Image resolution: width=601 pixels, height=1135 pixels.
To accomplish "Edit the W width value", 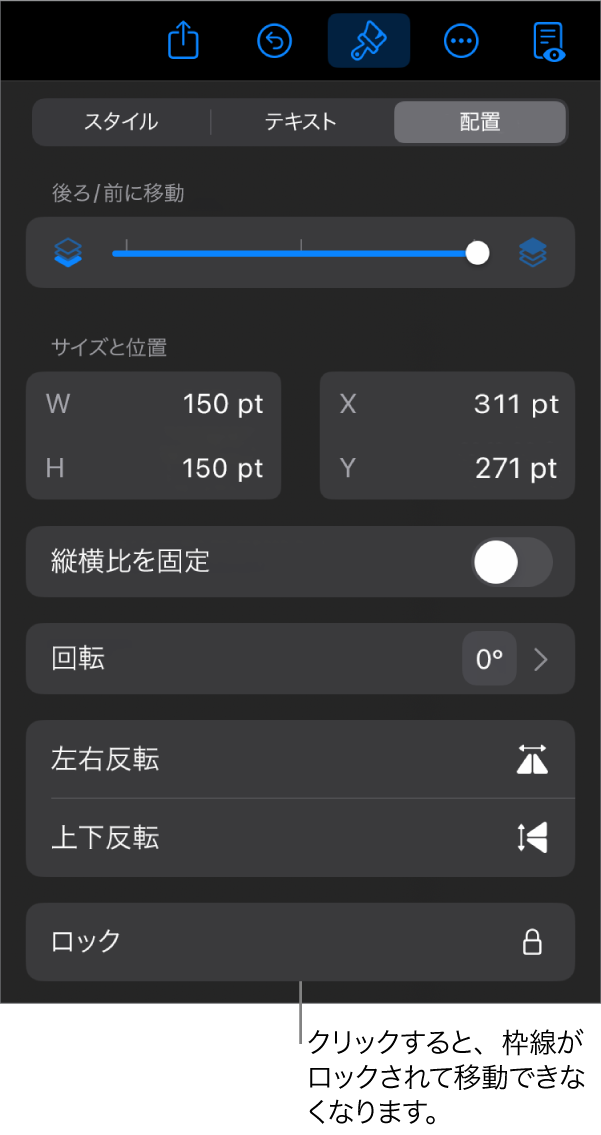I will tap(222, 404).
